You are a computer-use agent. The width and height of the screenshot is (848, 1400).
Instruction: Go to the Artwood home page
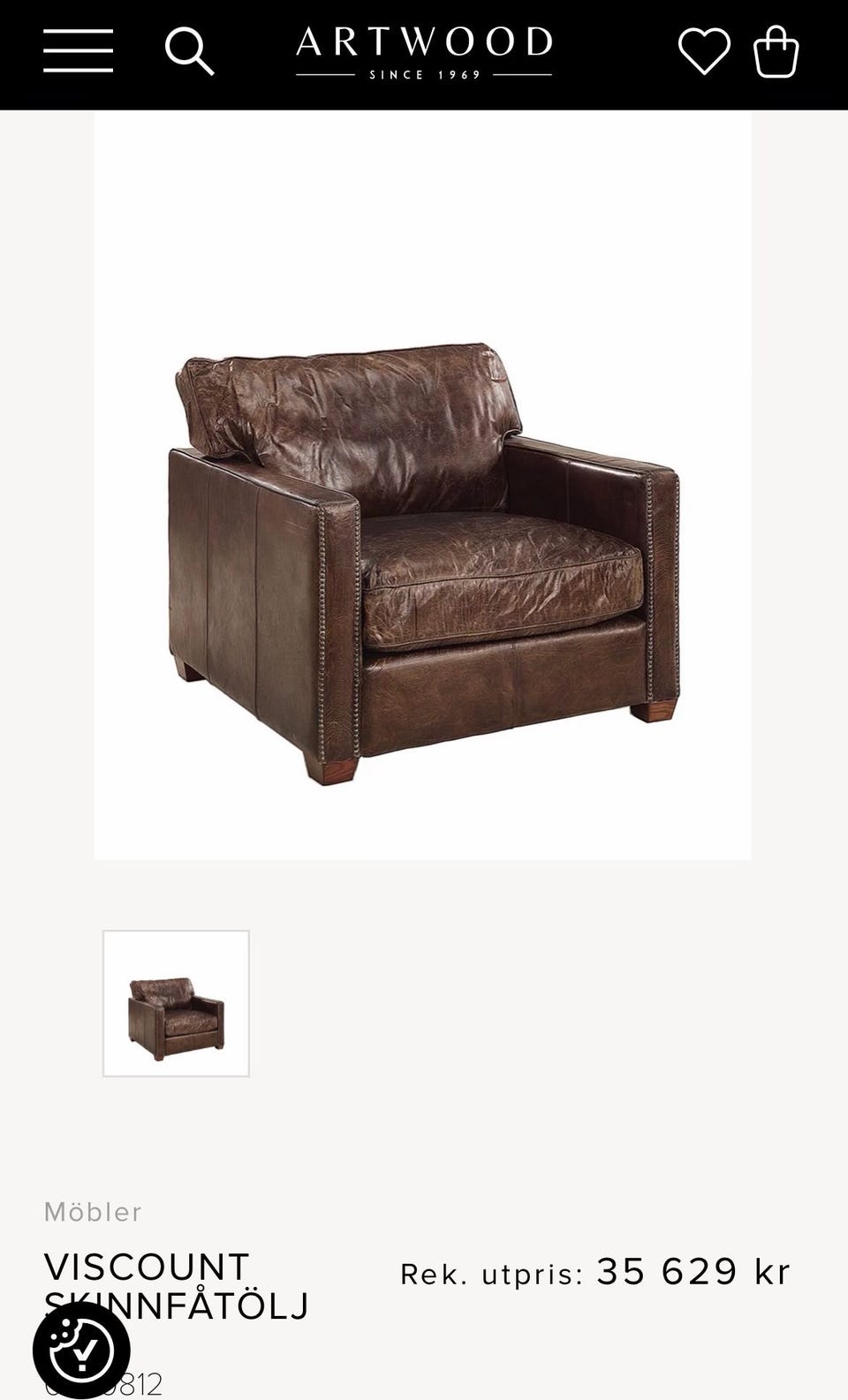point(424,51)
